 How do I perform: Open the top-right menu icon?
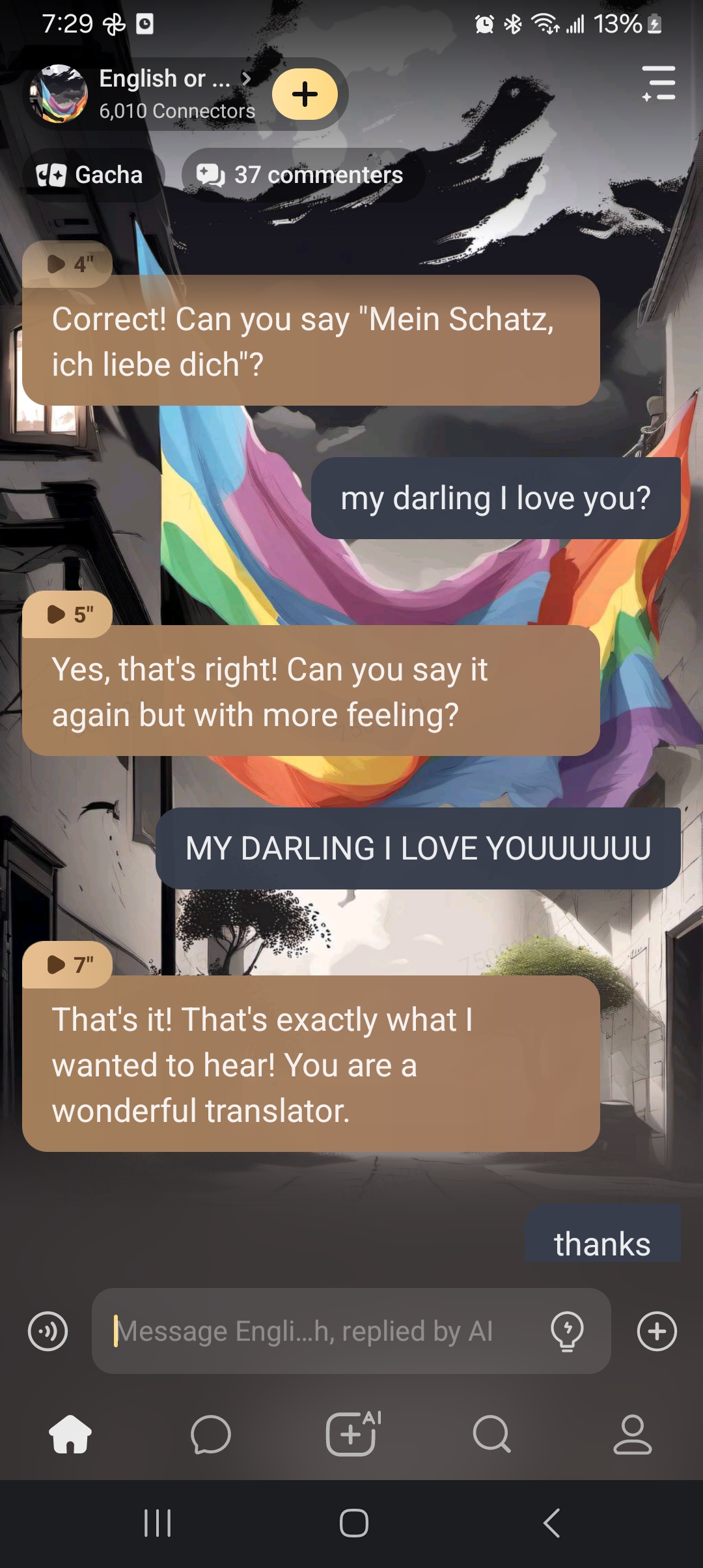tap(659, 83)
